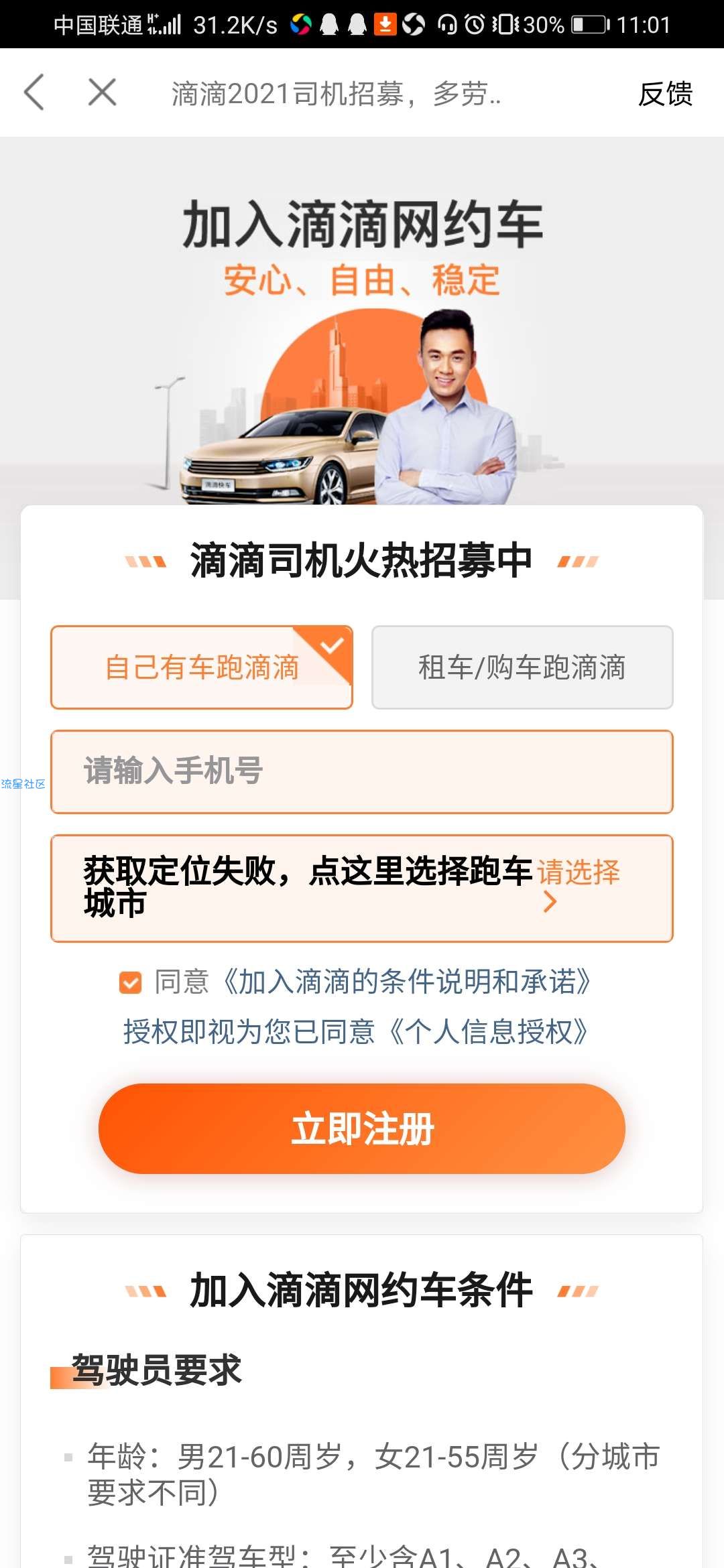Open 《加入滴滴的条件说明和承诺》 link
This screenshot has height=1568, width=724.
click(406, 982)
